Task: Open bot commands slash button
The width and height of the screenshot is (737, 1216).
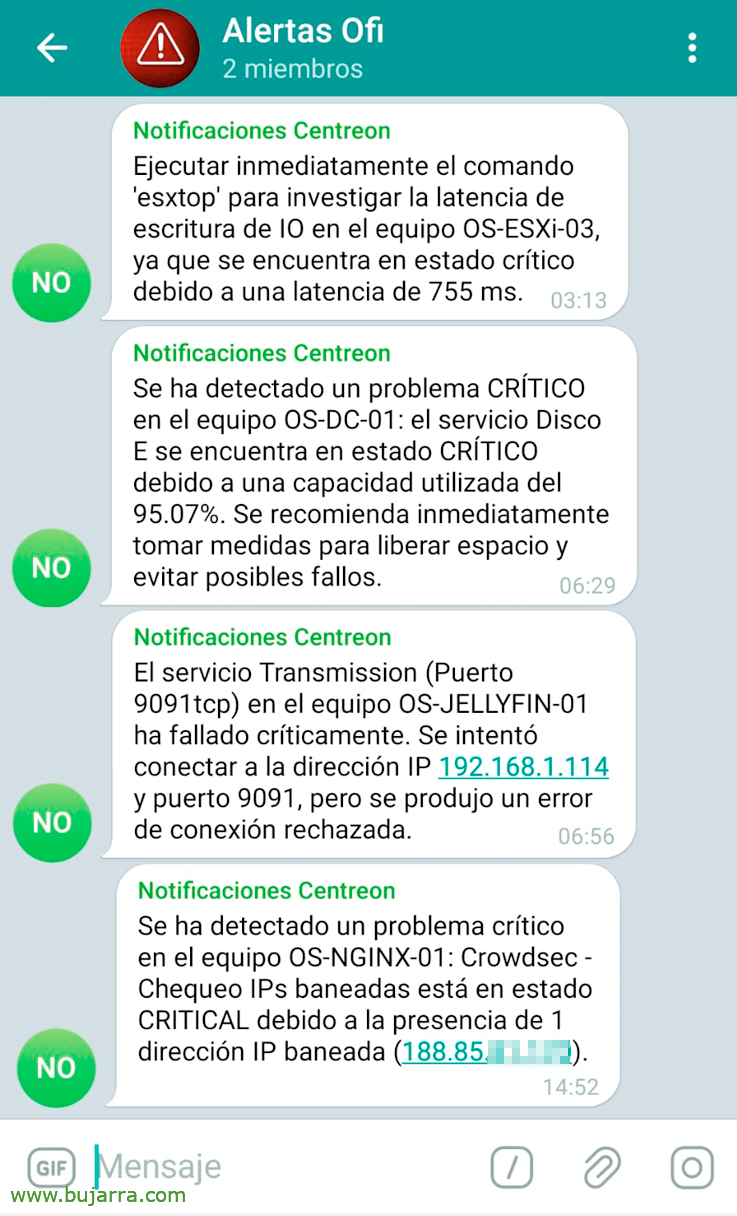Action: pos(511,1167)
